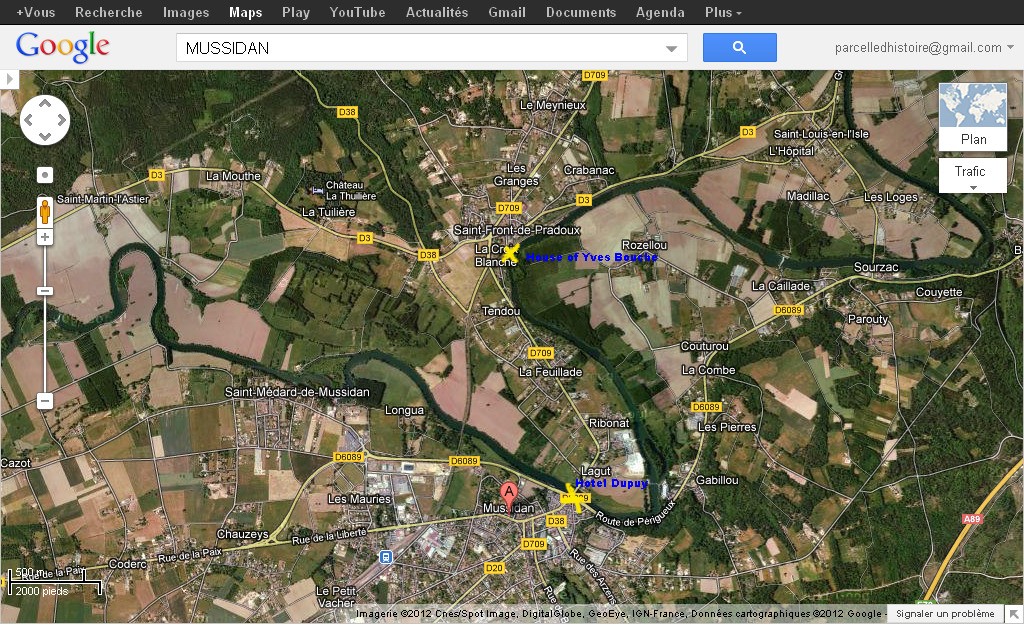Expand the Trafic layer options
The height and width of the screenshot is (625, 1024).
[x=972, y=176]
